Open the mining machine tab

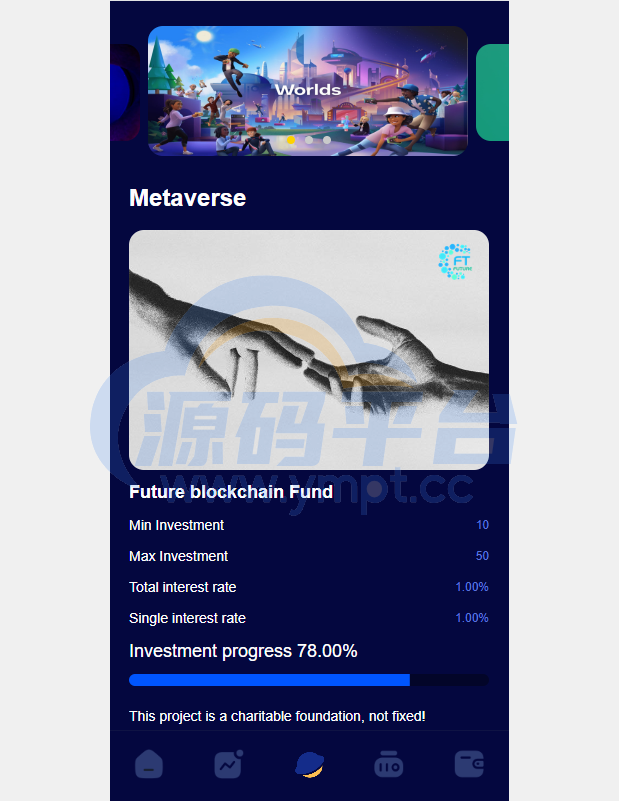389,764
